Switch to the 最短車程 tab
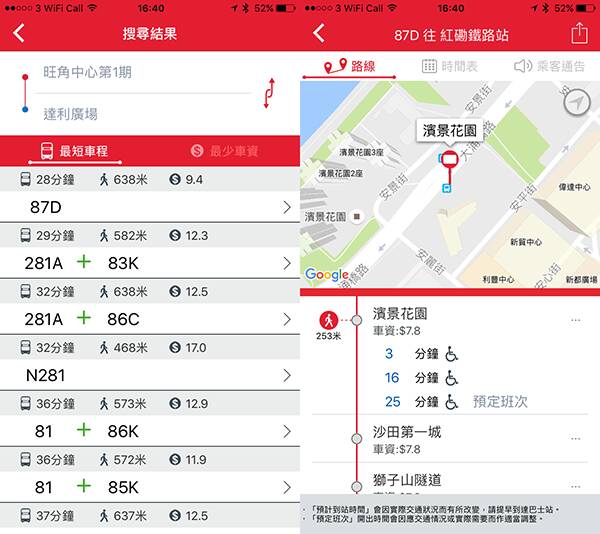Image resolution: width=600 pixels, height=534 pixels. click(75, 151)
